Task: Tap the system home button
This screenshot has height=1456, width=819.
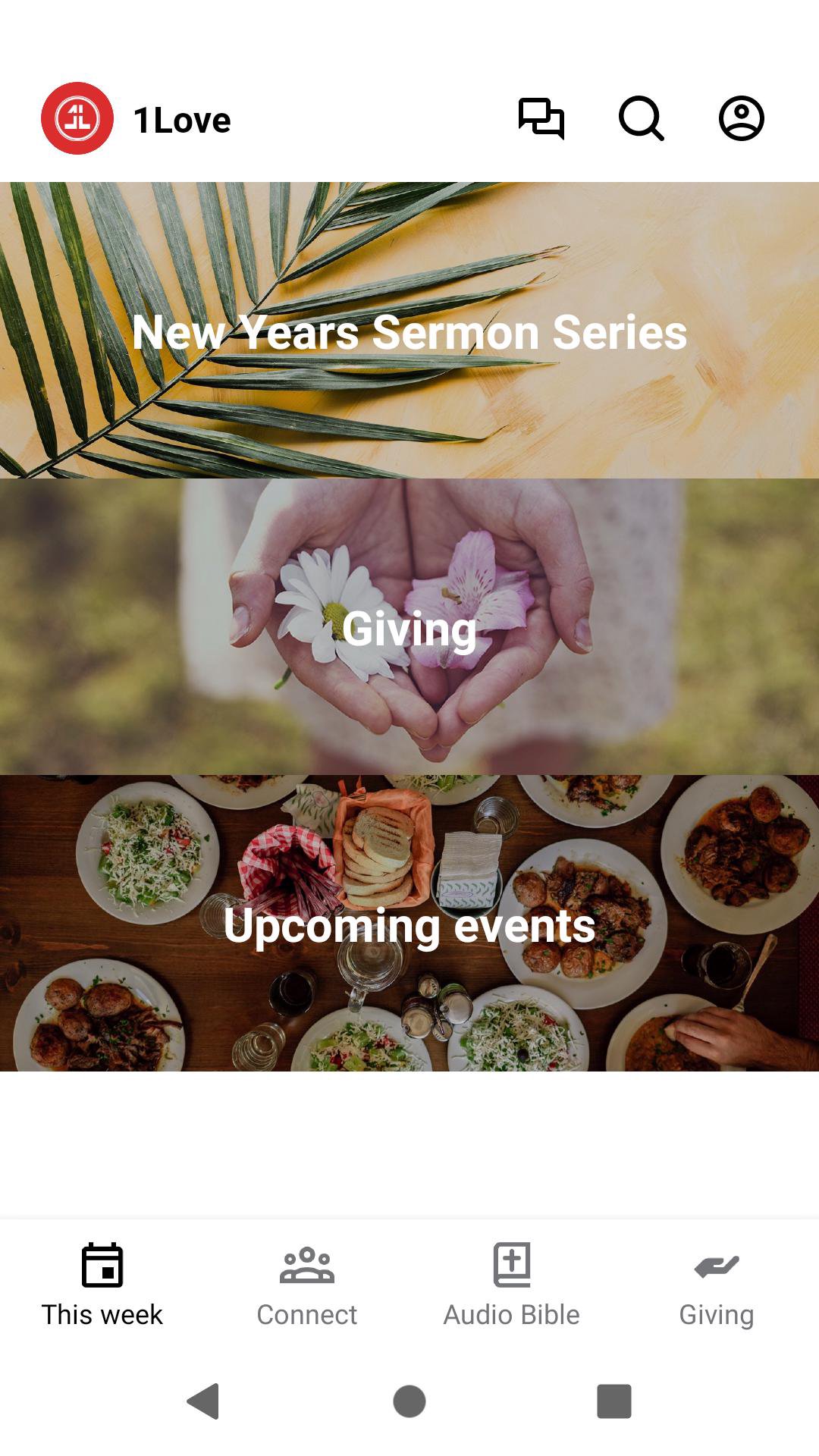Action: [x=409, y=1401]
